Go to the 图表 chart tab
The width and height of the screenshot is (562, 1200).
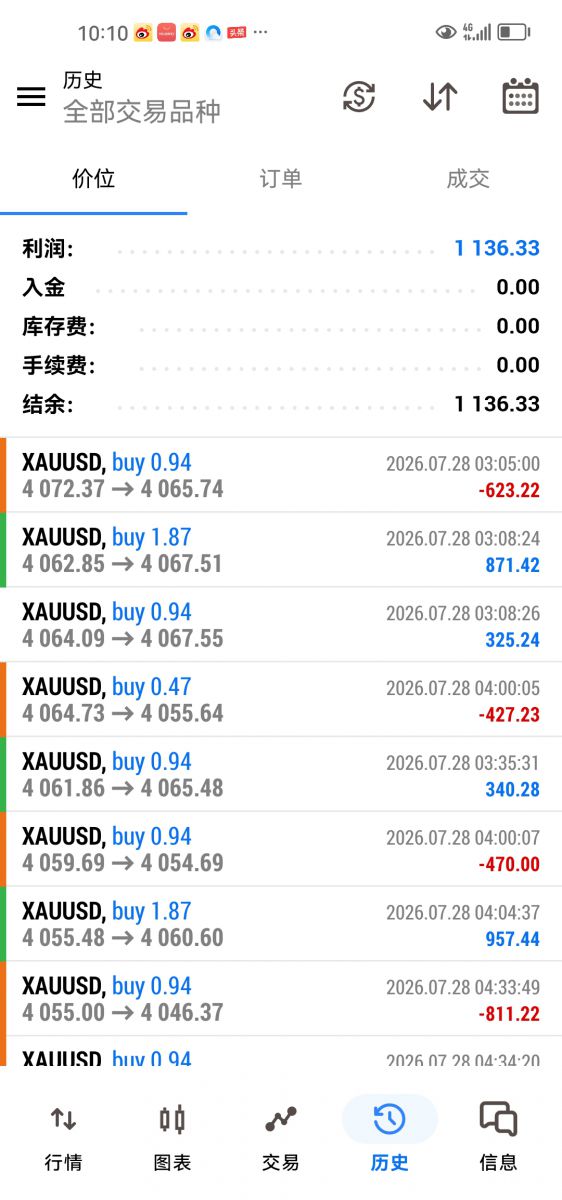172,1137
